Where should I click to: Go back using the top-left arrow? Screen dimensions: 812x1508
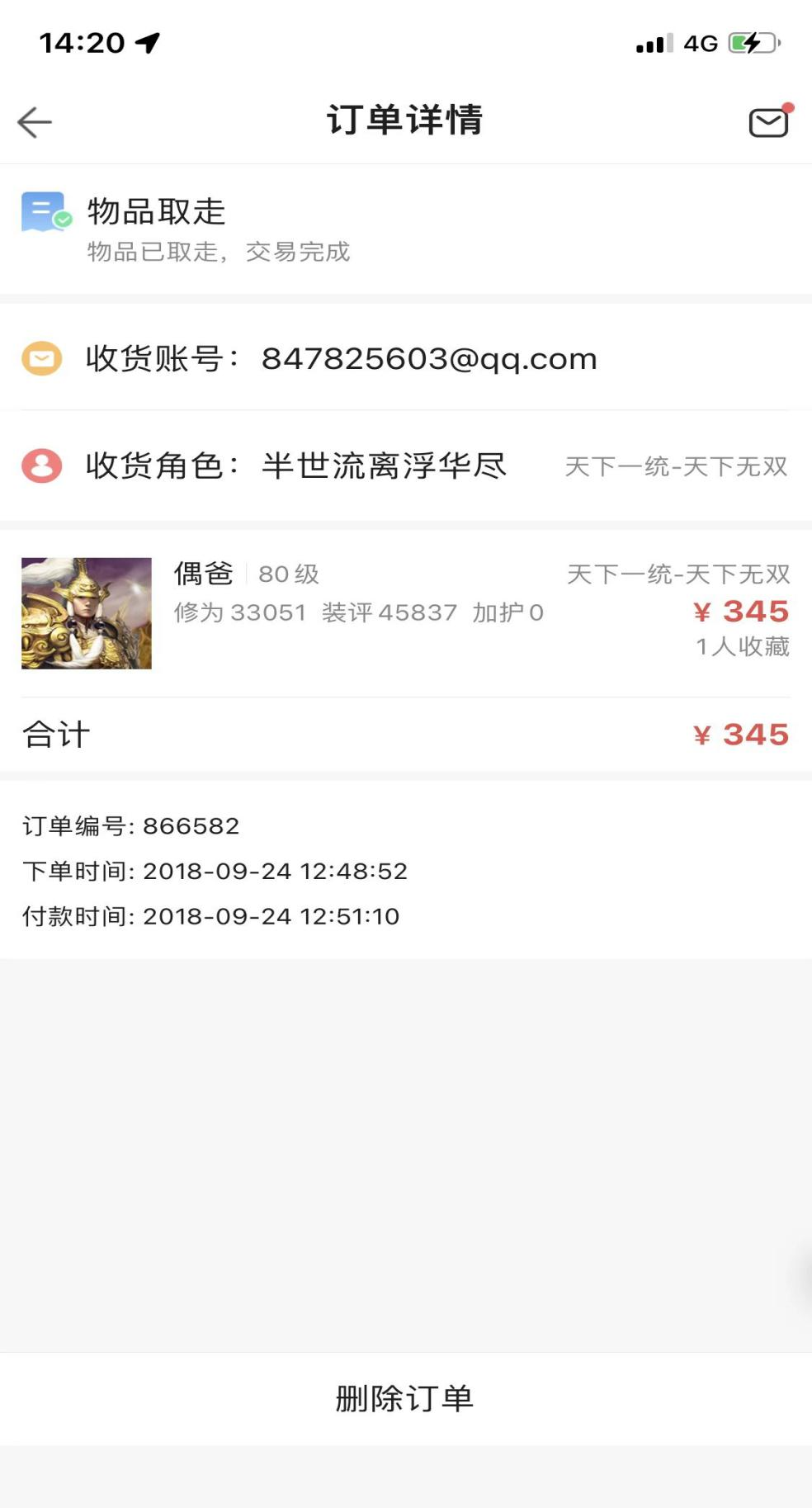tap(35, 122)
